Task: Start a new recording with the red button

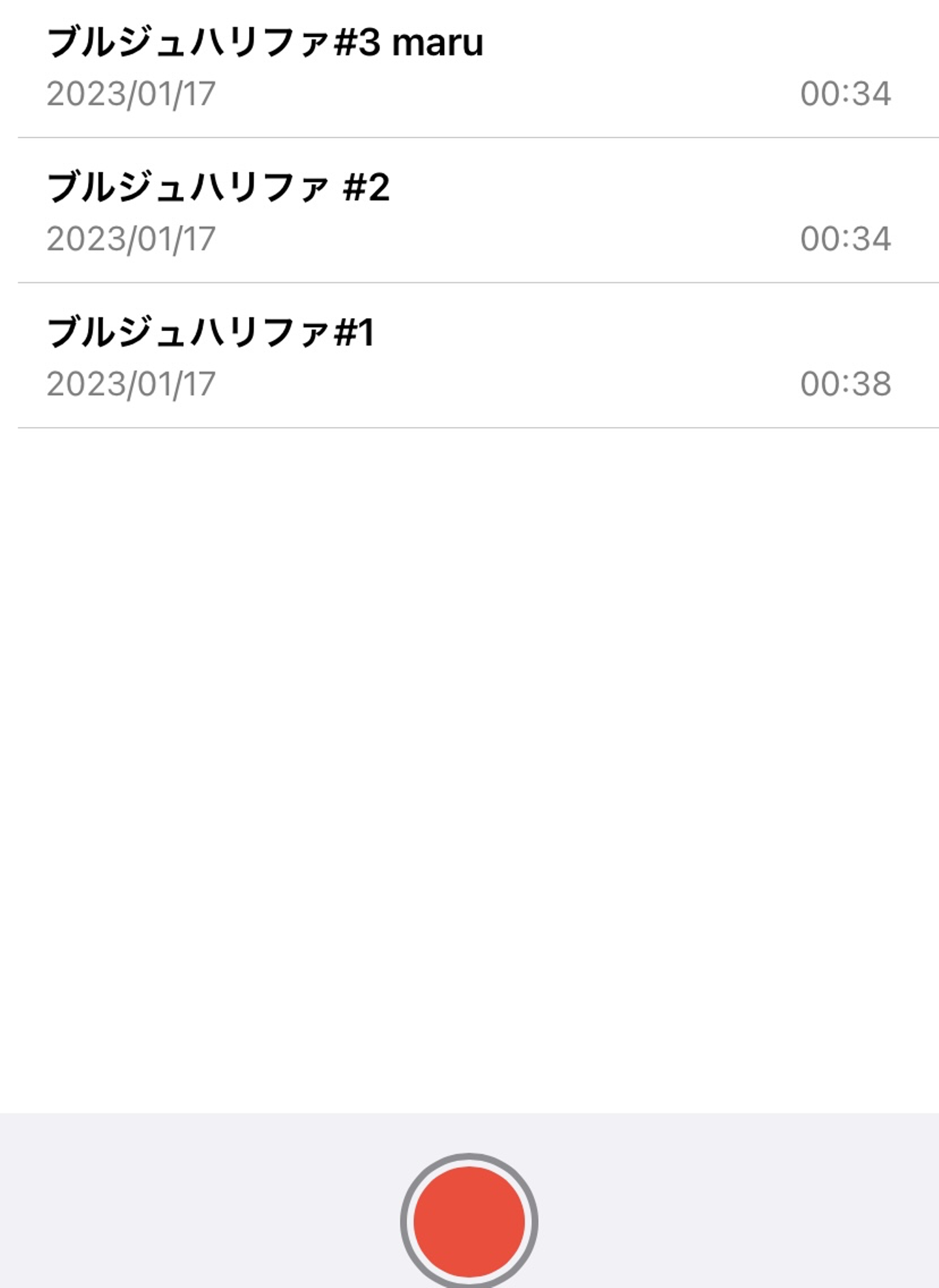Action: tap(469, 1222)
